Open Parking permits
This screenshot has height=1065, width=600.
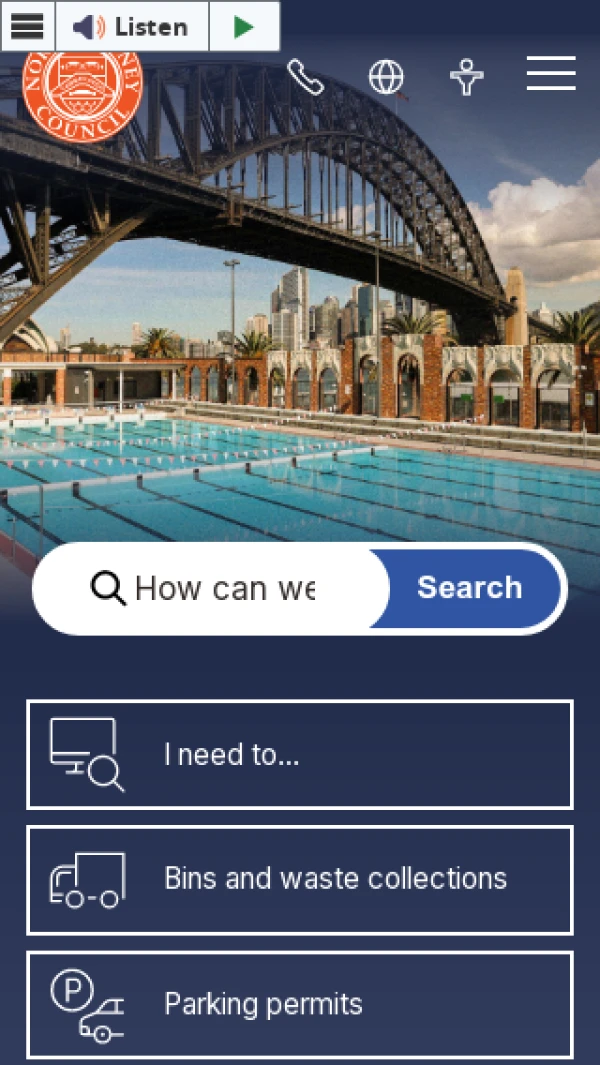tap(300, 1005)
